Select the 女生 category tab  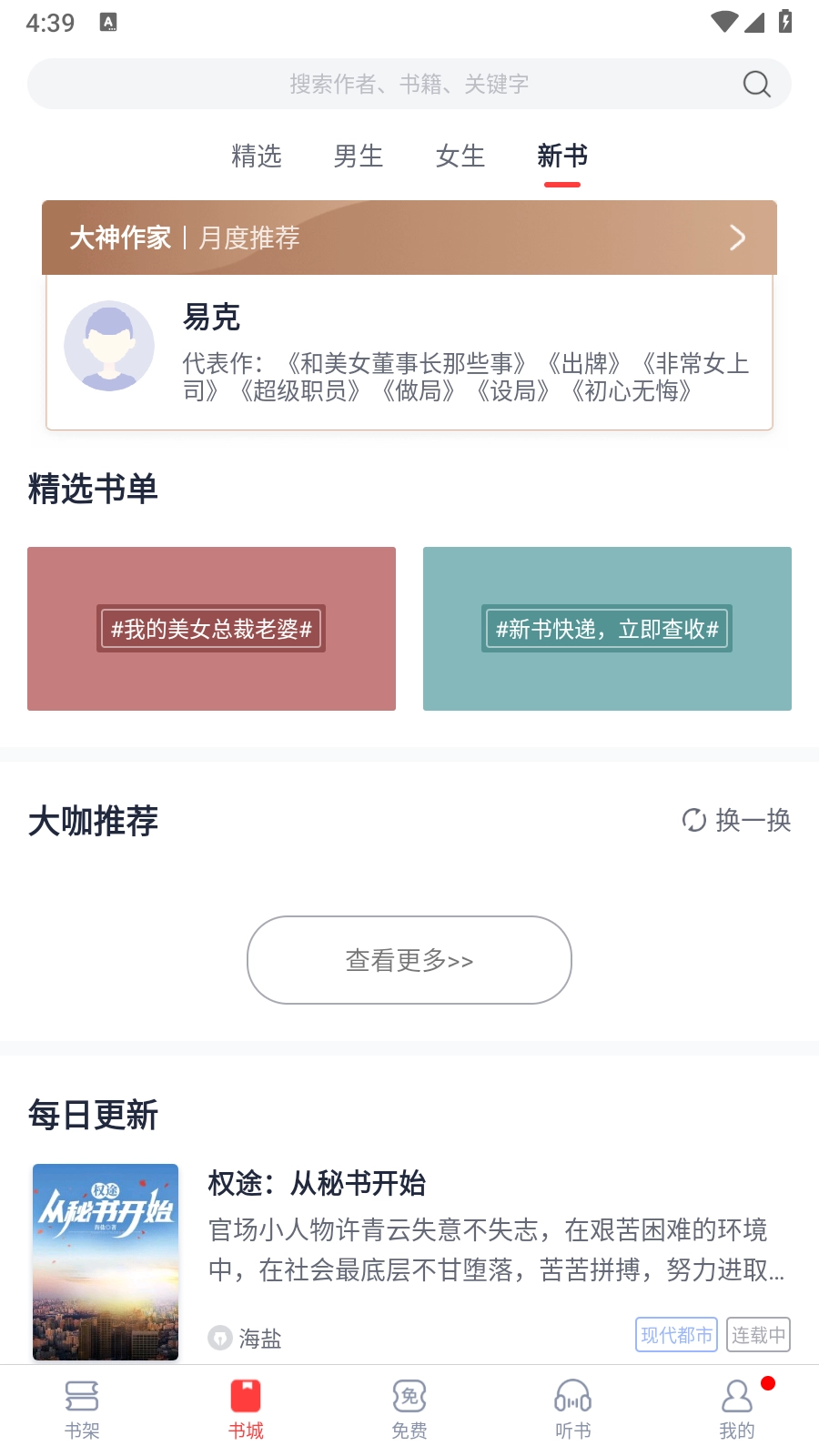pyautogui.click(x=460, y=157)
